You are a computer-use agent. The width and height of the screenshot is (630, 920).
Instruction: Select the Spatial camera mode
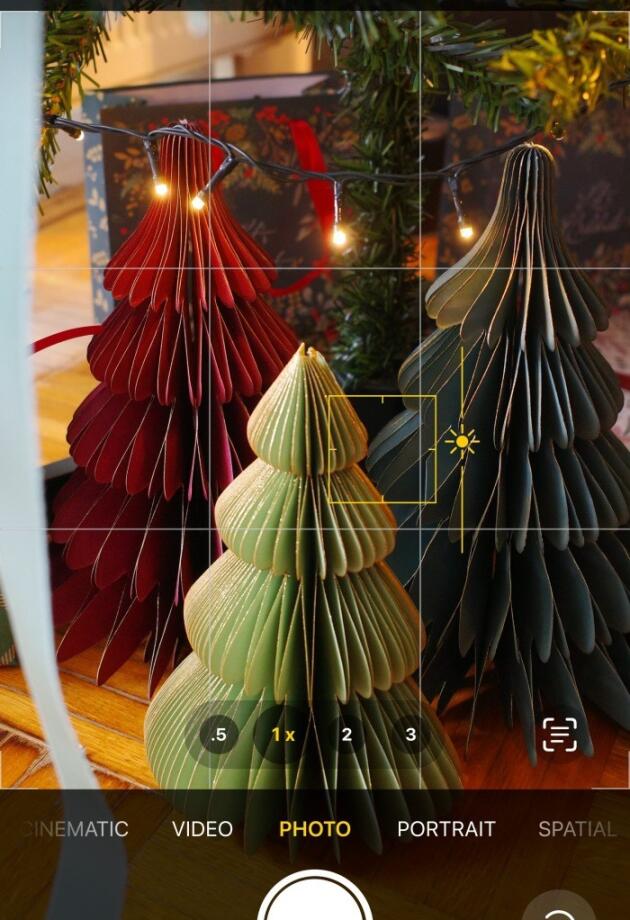pos(577,829)
